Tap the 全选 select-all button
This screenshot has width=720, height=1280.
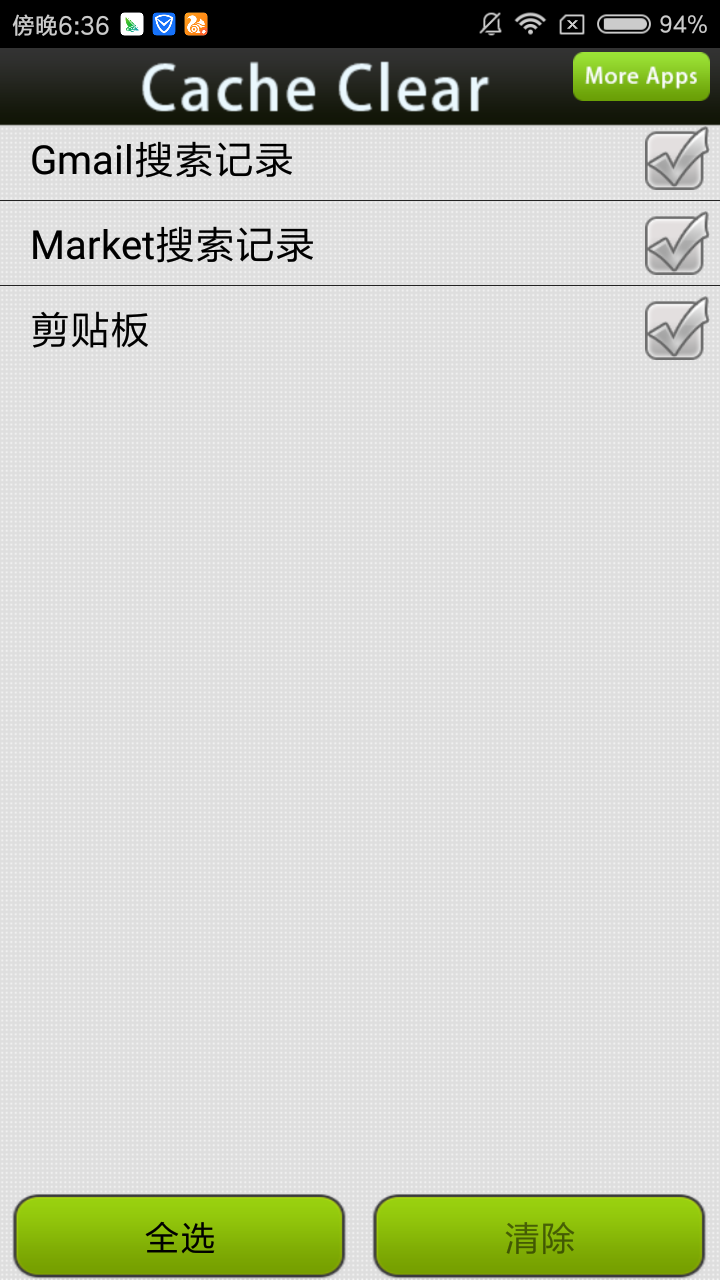(x=179, y=1237)
